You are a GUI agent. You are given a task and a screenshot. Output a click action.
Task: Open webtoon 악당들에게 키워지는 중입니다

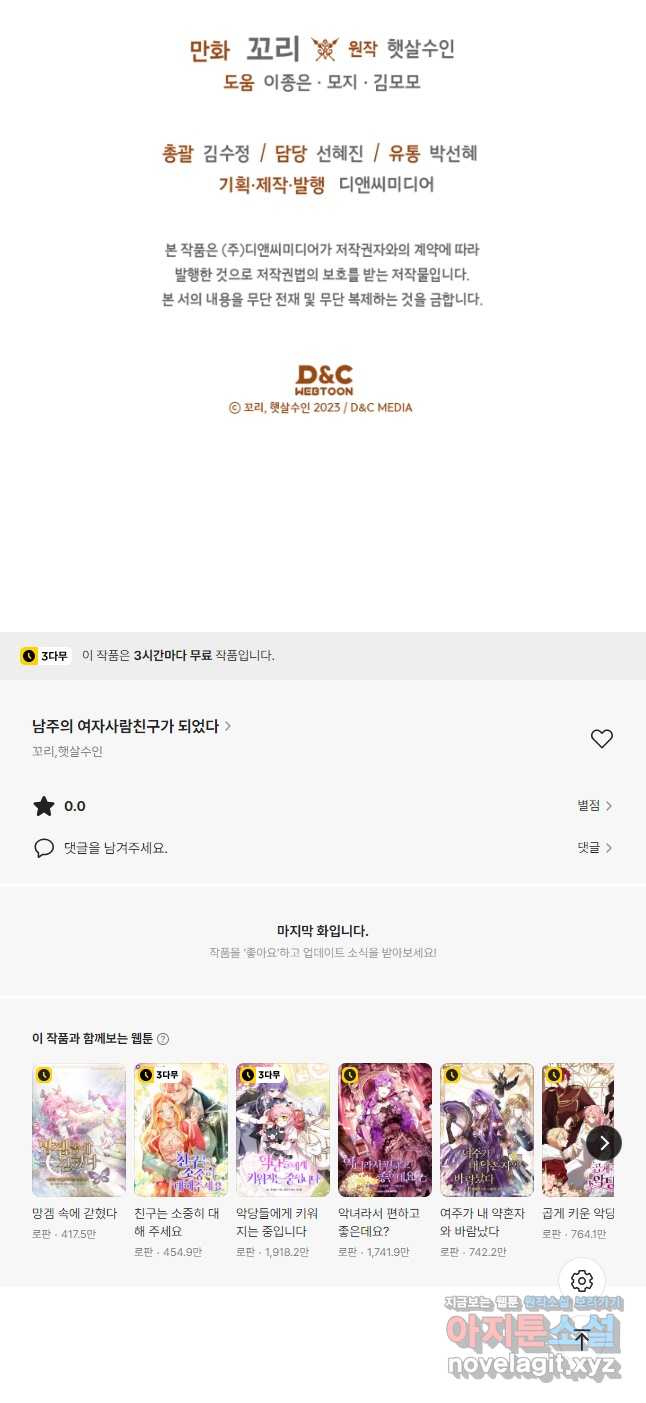pyautogui.click(x=283, y=1130)
